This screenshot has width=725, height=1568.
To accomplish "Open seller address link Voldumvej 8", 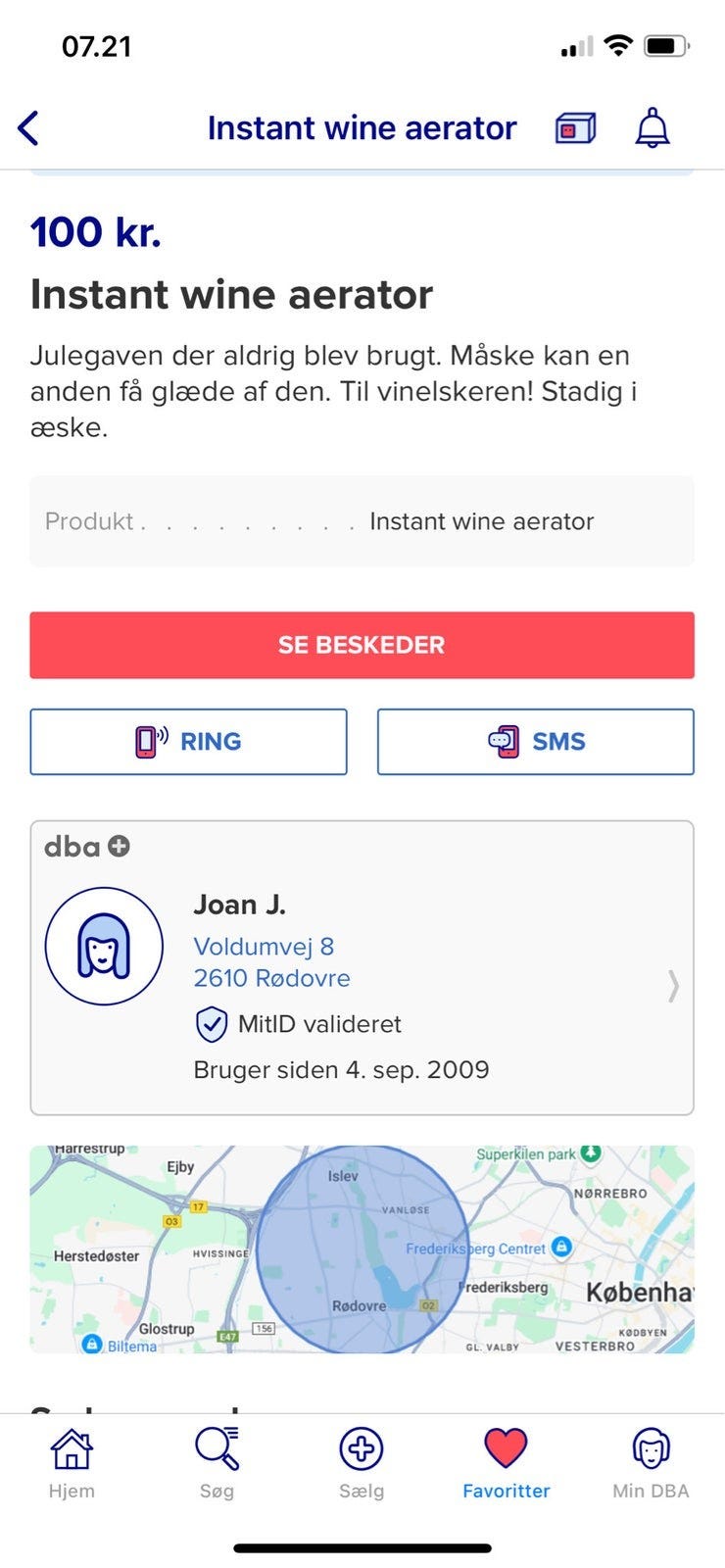I will click(262, 946).
